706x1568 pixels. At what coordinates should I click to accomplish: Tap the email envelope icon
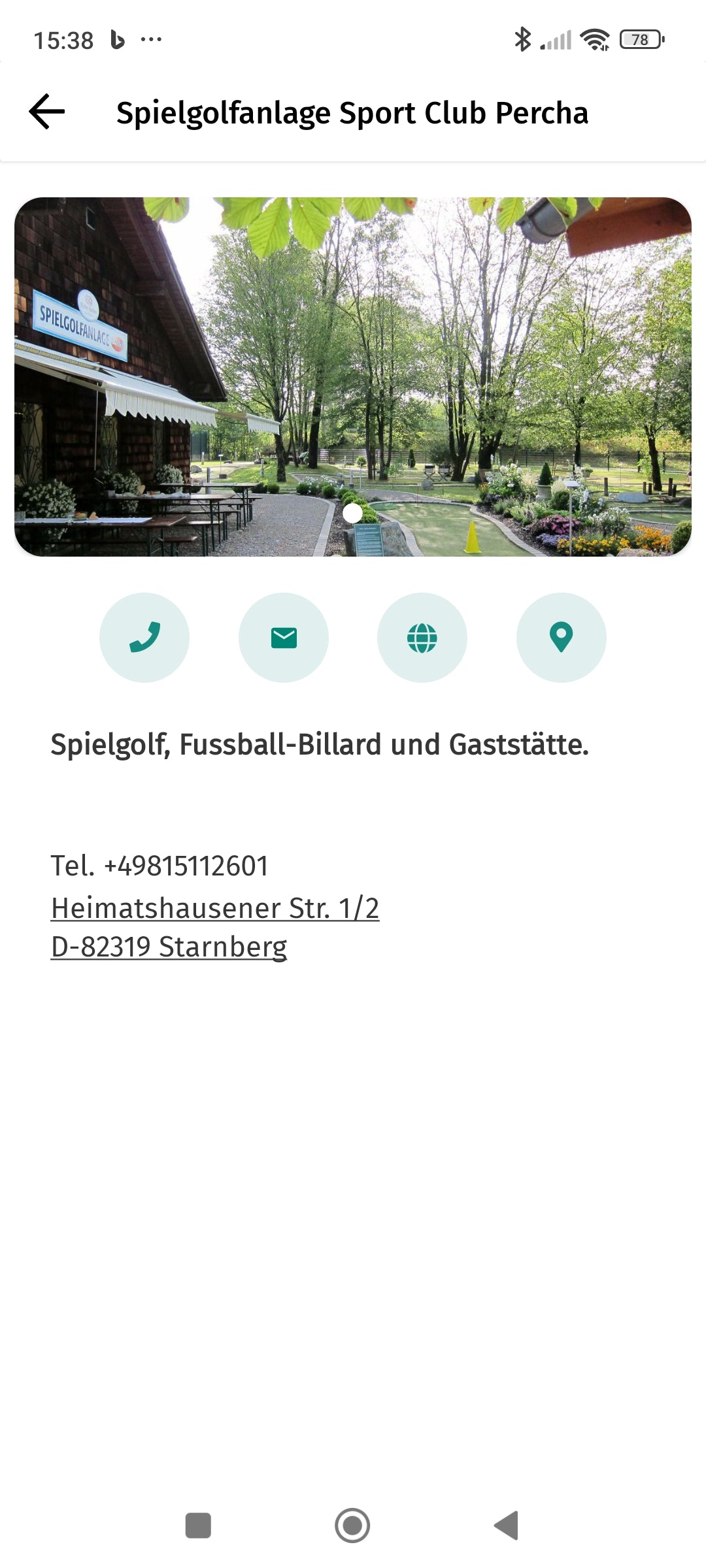click(284, 638)
